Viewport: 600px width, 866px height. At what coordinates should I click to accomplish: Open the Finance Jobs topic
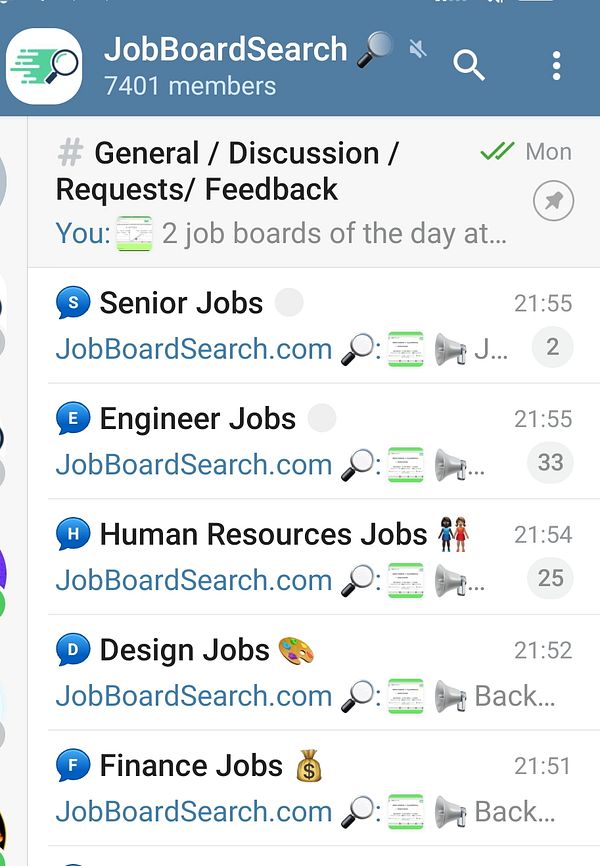(x=290, y=788)
